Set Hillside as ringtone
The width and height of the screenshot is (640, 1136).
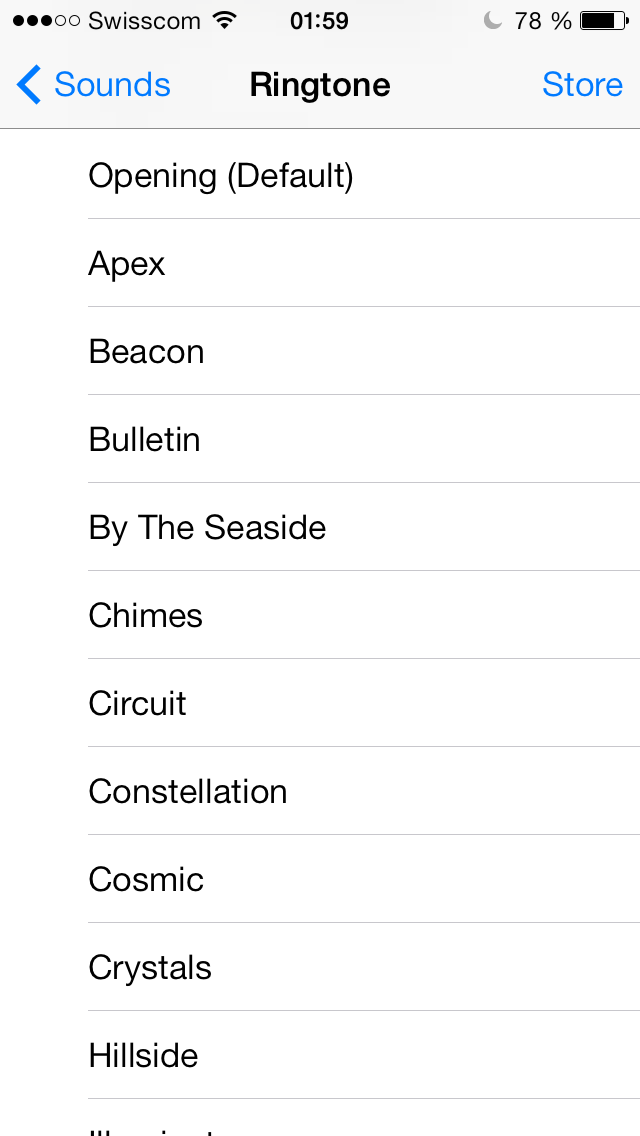(320, 1056)
